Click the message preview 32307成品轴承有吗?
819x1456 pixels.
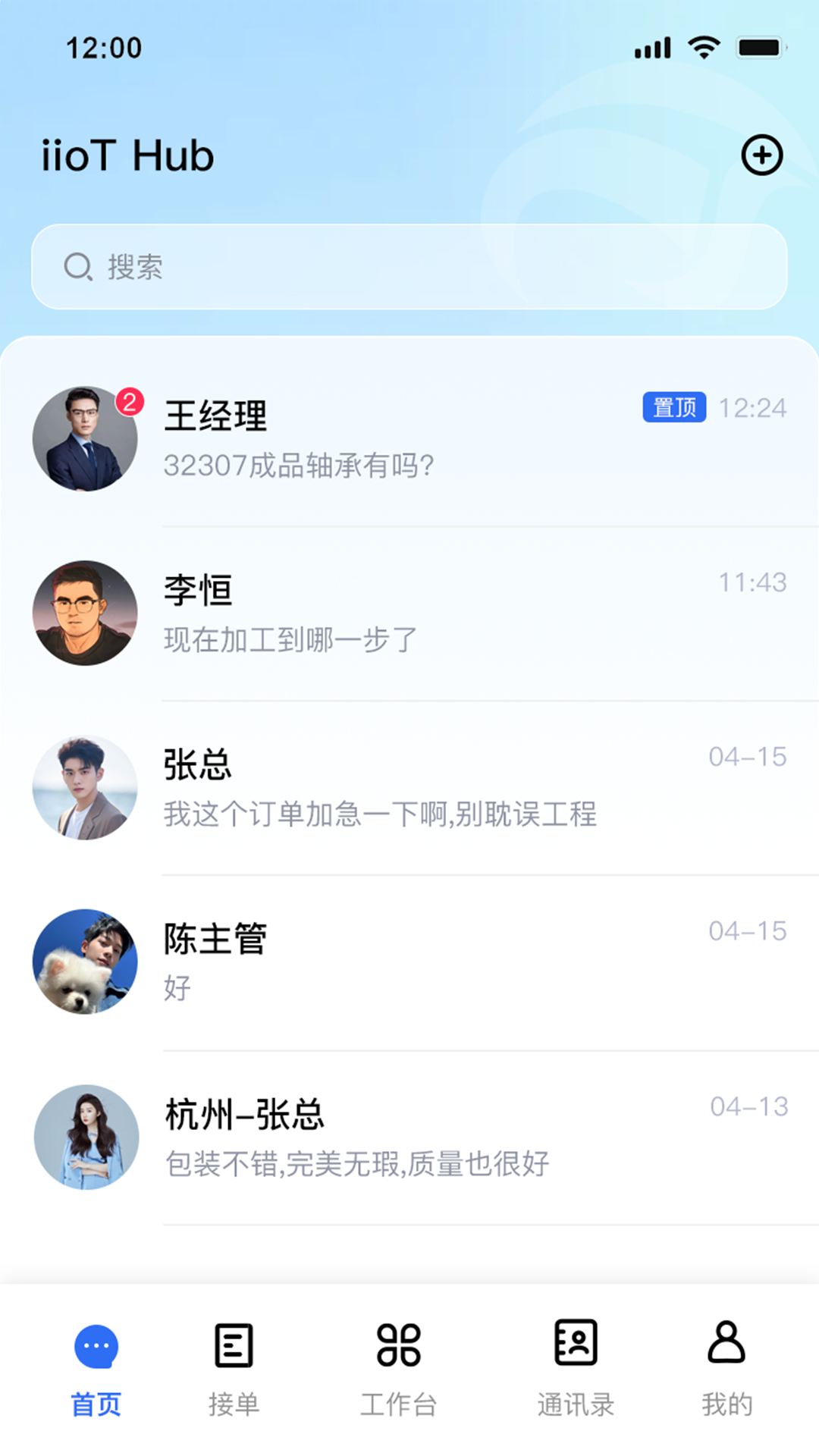pyautogui.click(x=297, y=466)
